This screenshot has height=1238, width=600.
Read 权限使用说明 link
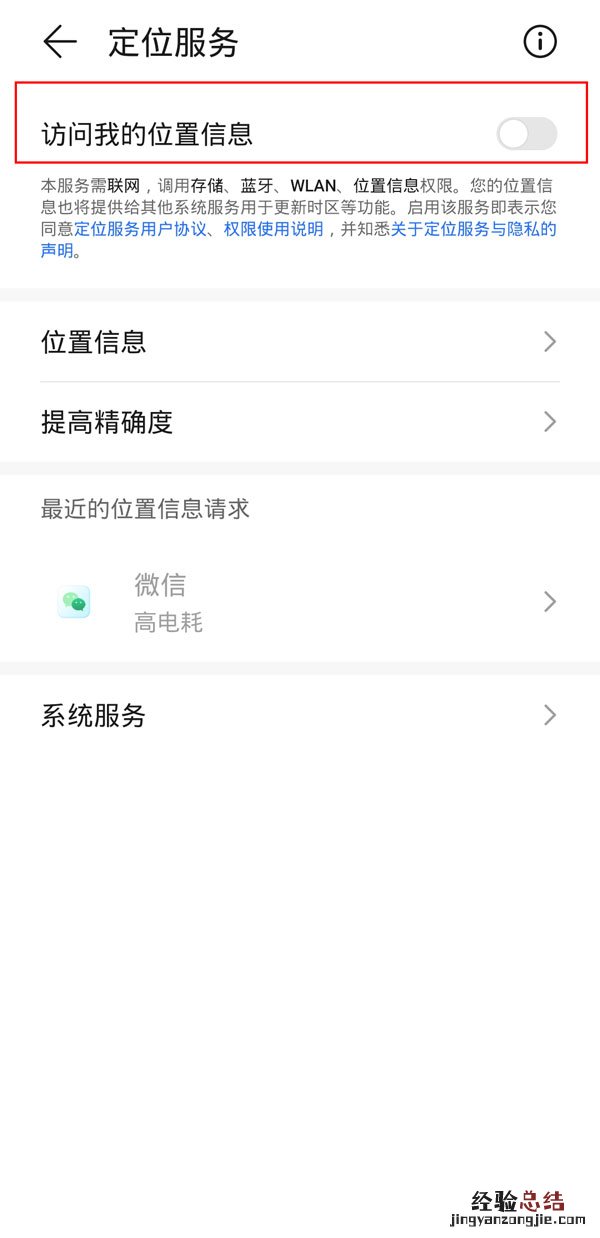(x=273, y=230)
